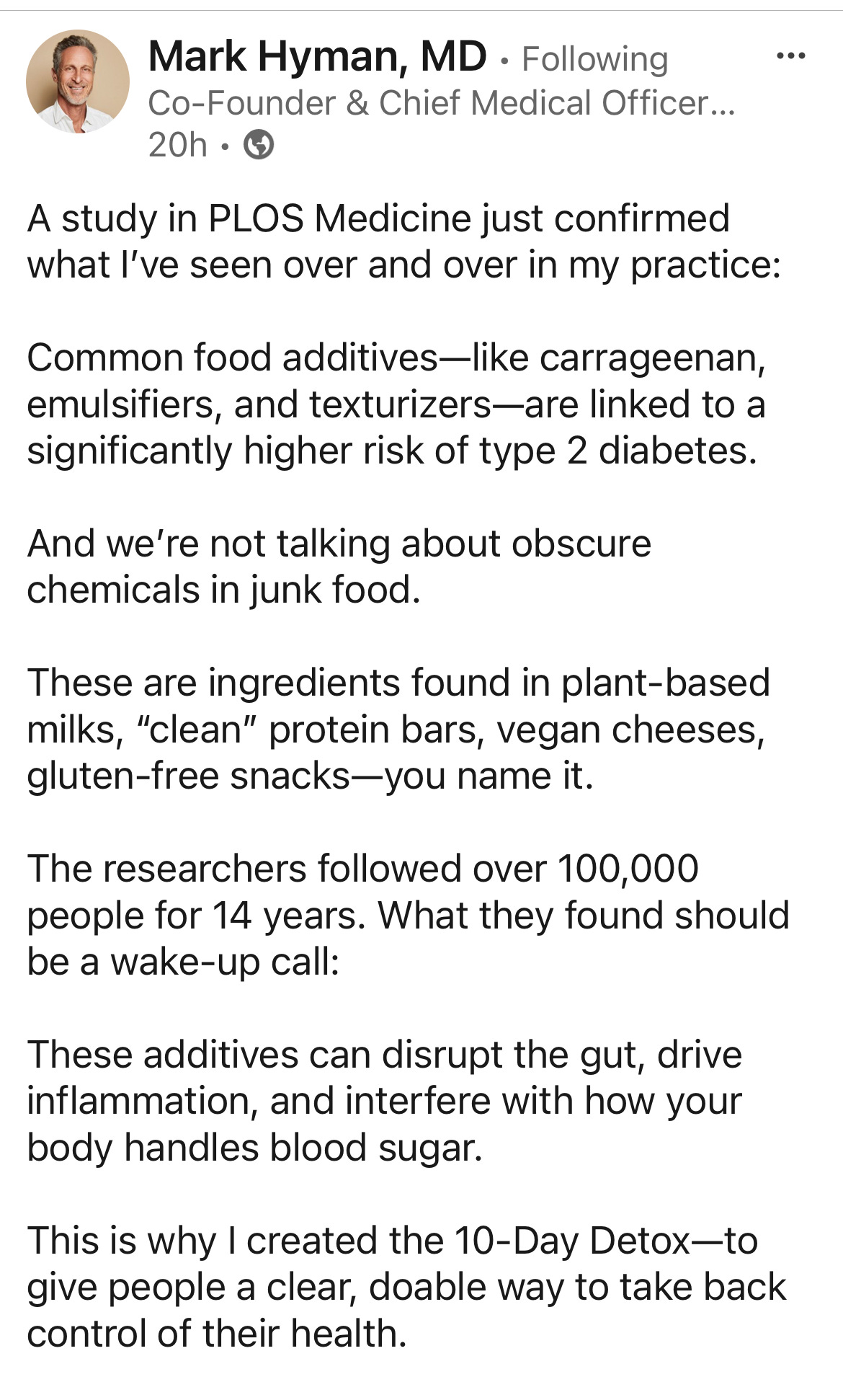Image resolution: width=843 pixels, height=1400 pixels.
Task: Open Mark Hyman's profile picture
Action: 78,81
